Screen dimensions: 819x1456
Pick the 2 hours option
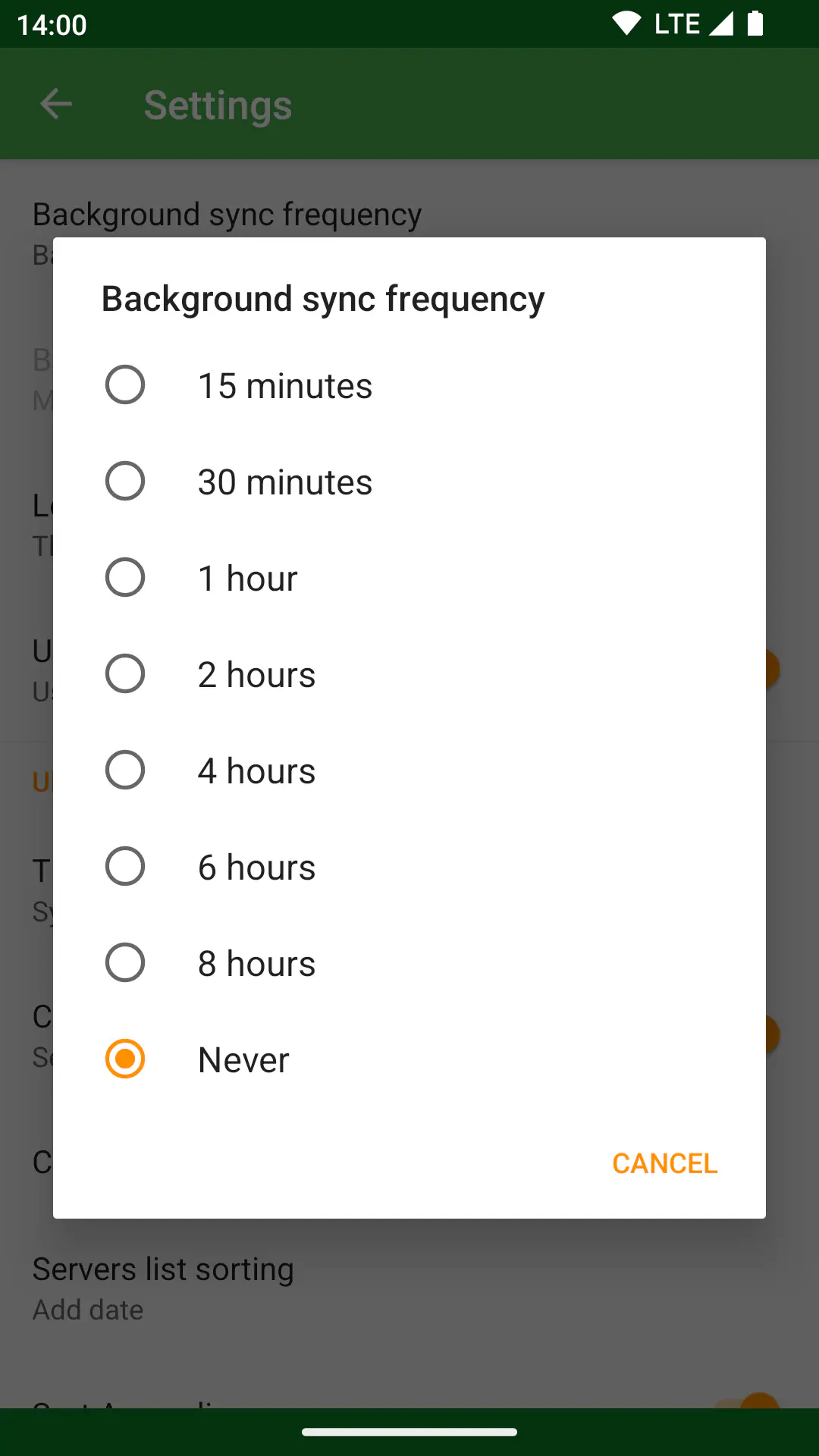[409, 674]
